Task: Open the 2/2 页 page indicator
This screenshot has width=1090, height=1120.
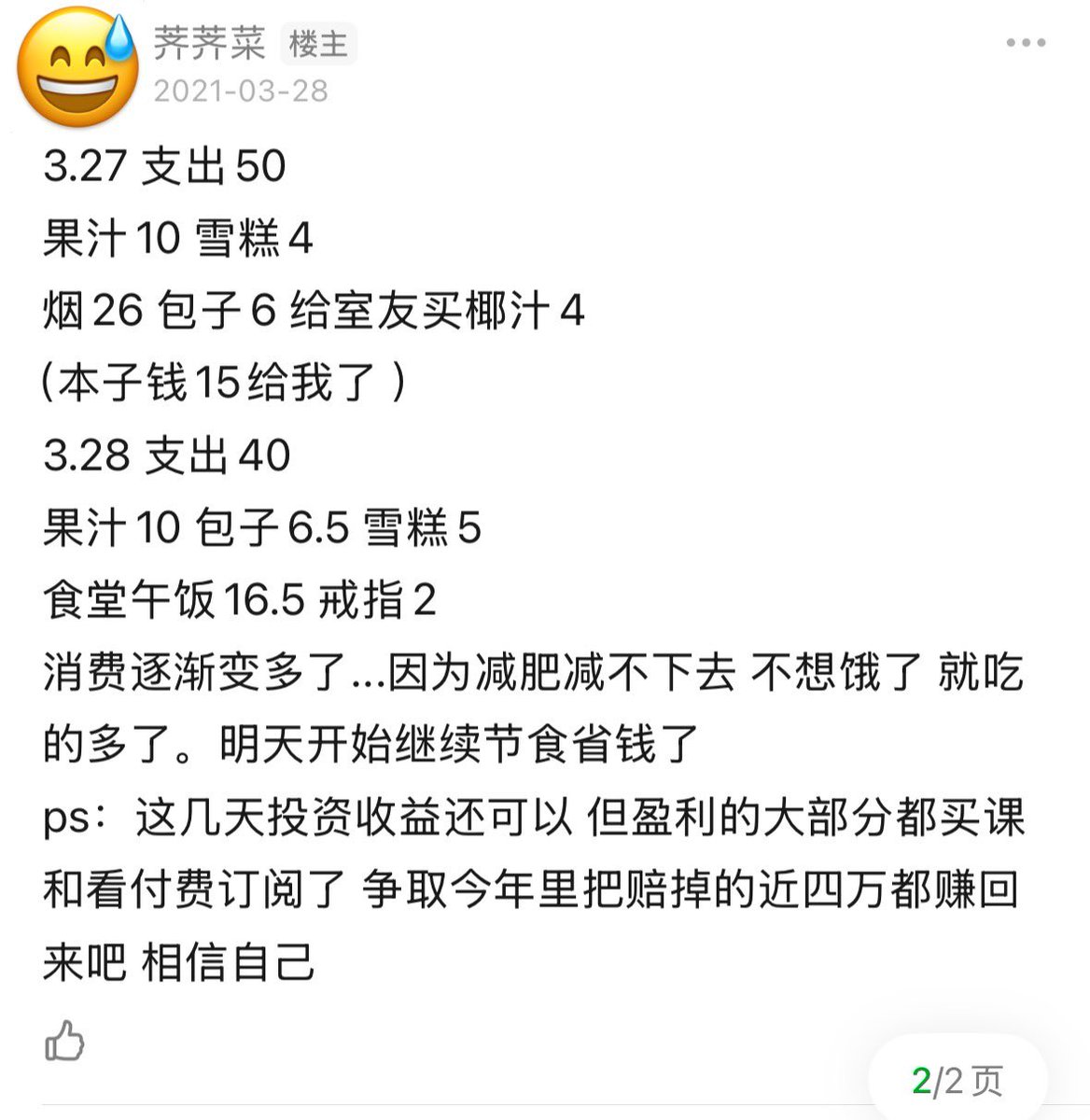Action: pyautogui.click(x=957, y=1081)
